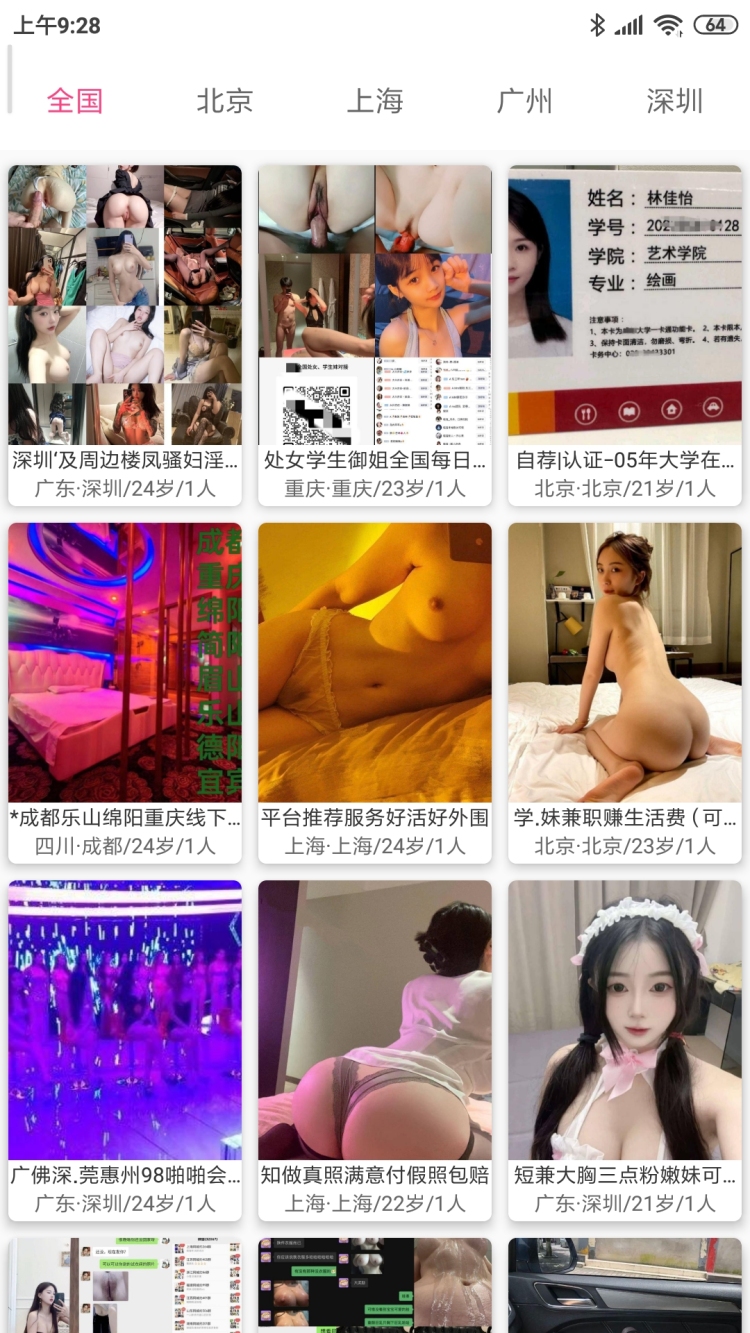
Task: Show listings under the 全国 tab
Action: 75,101
